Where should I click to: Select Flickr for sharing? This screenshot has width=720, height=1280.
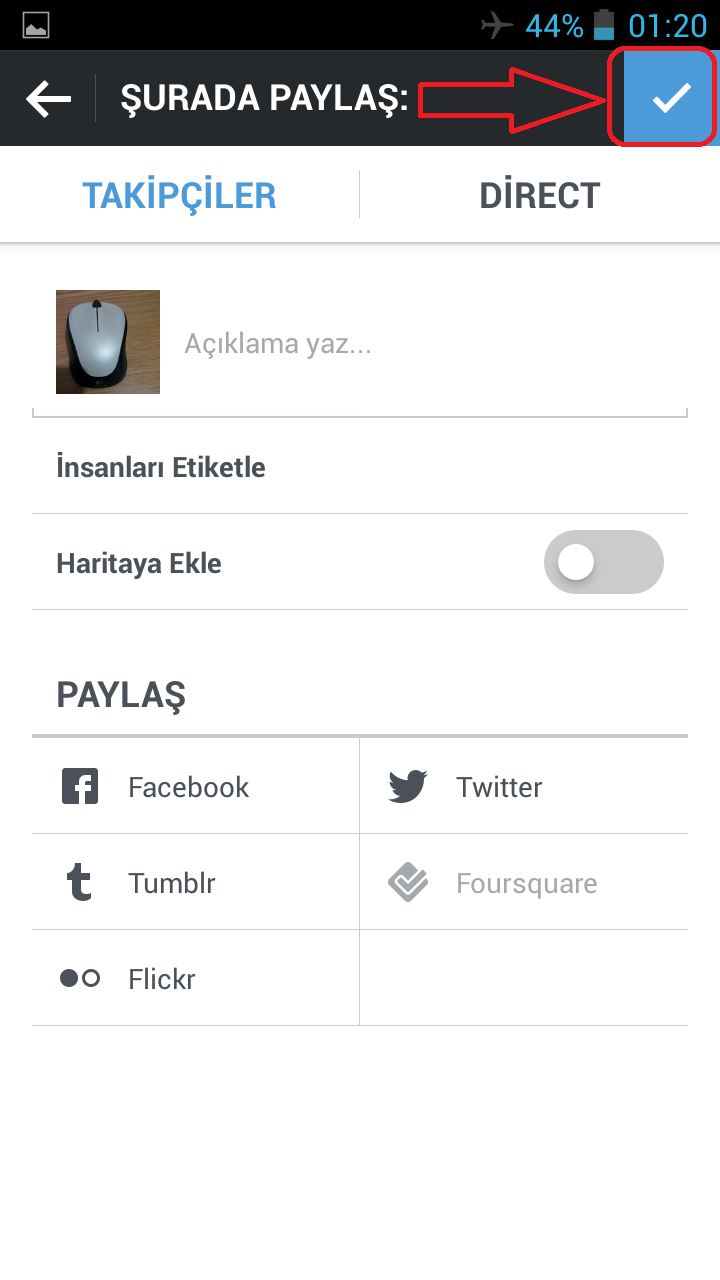pyautogui.click(x=195, y=979)
